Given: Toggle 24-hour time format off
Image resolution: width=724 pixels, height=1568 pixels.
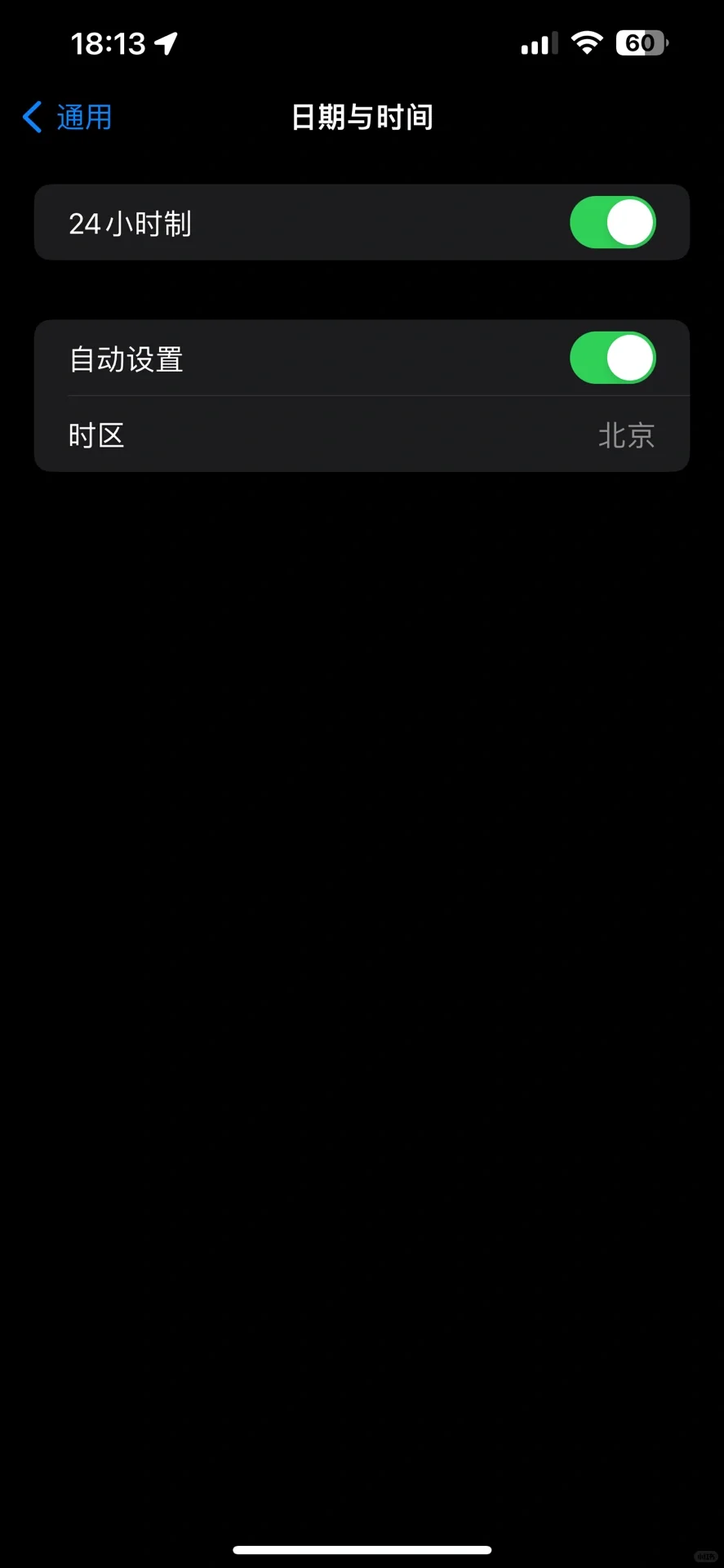Looking at the screenshot, I should 612,221.
